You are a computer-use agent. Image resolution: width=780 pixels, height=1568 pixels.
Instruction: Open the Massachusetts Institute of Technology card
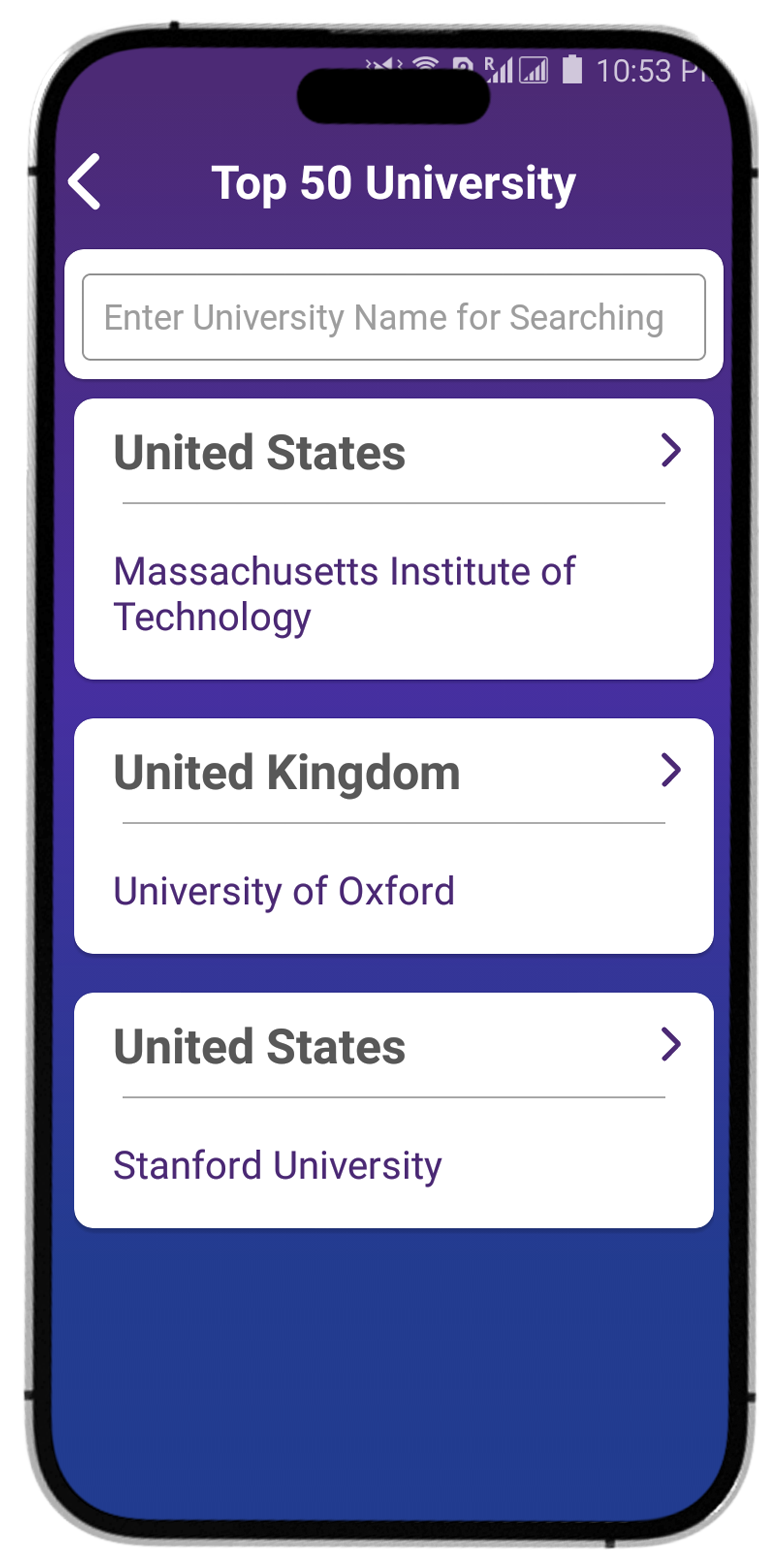(x=393, y=540)
